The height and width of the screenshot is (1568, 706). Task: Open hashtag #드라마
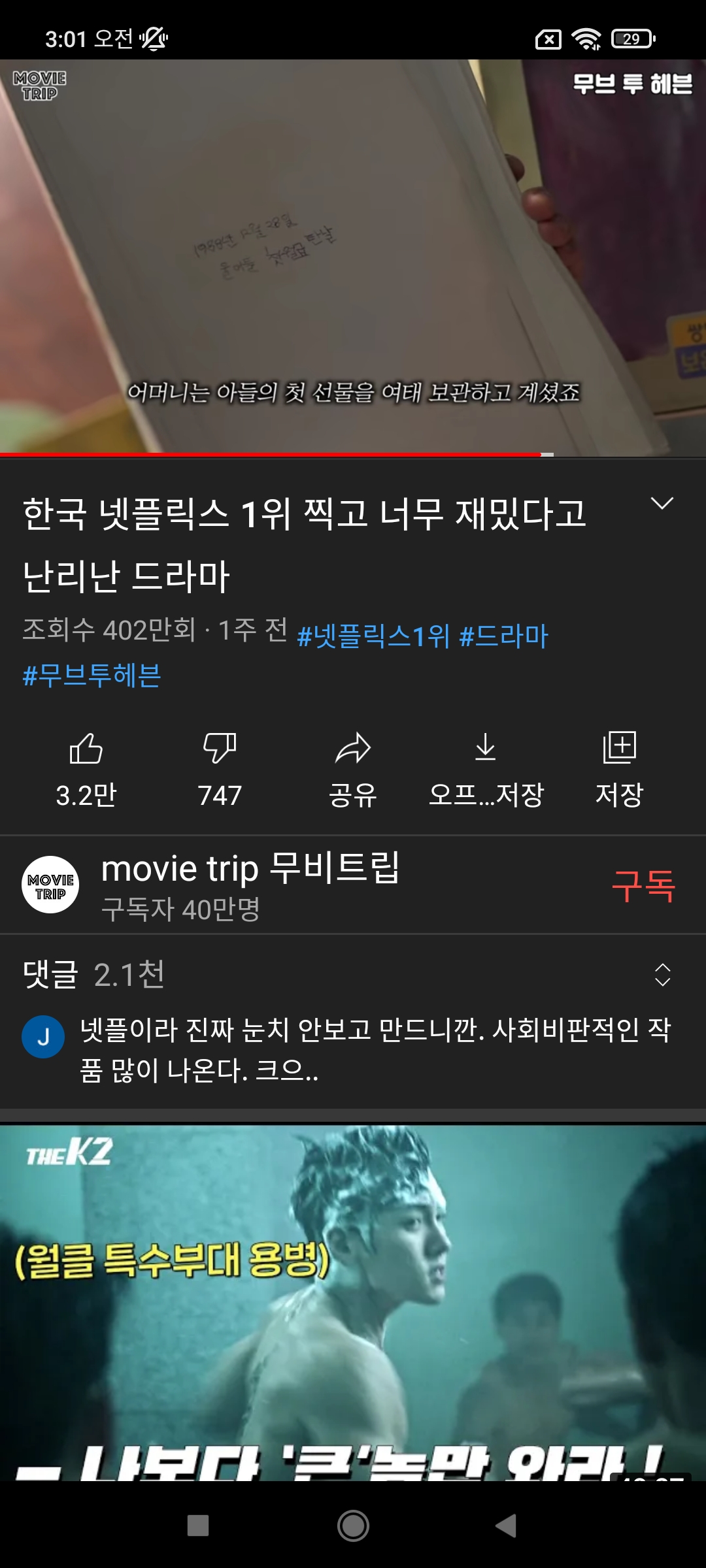(504, 636)
